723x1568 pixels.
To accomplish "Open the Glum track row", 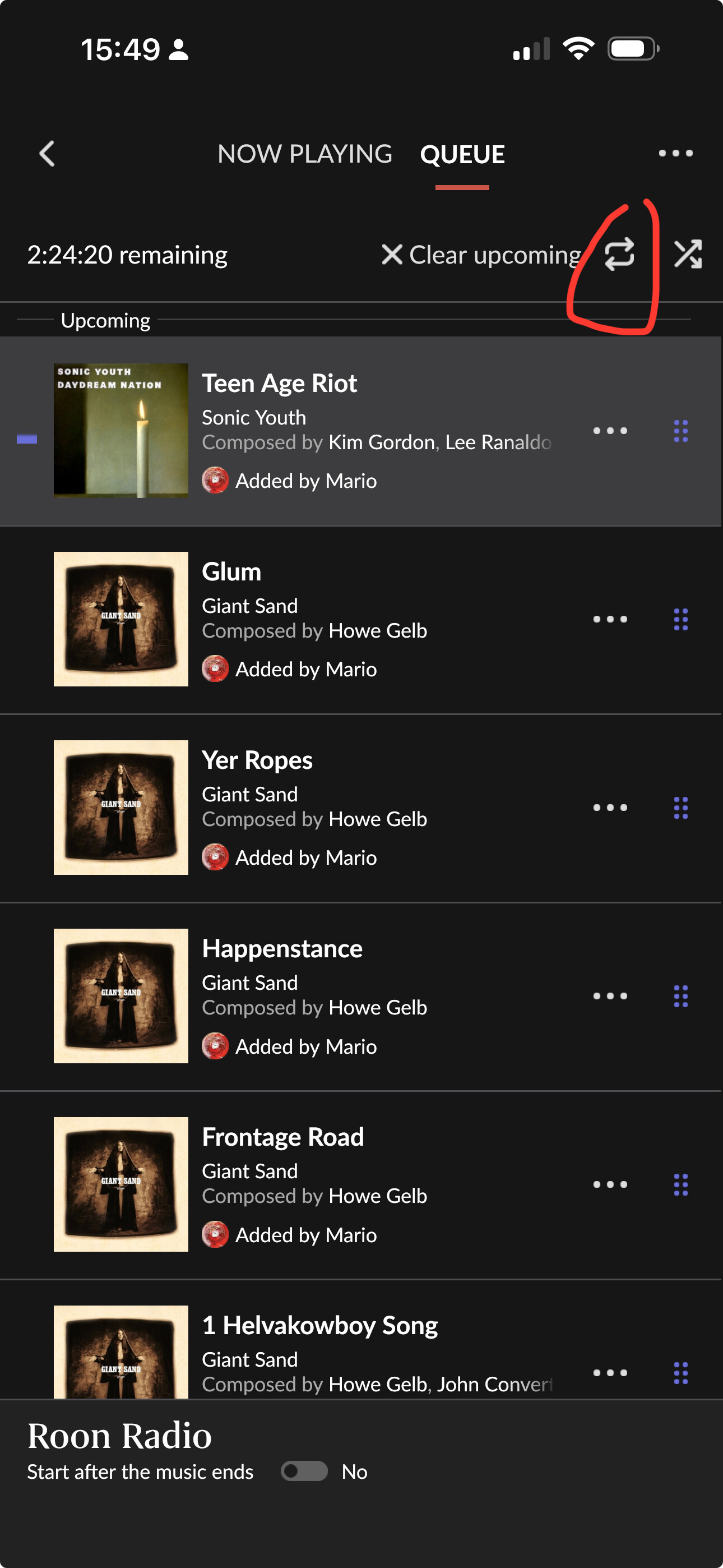I will pos(231,572).
